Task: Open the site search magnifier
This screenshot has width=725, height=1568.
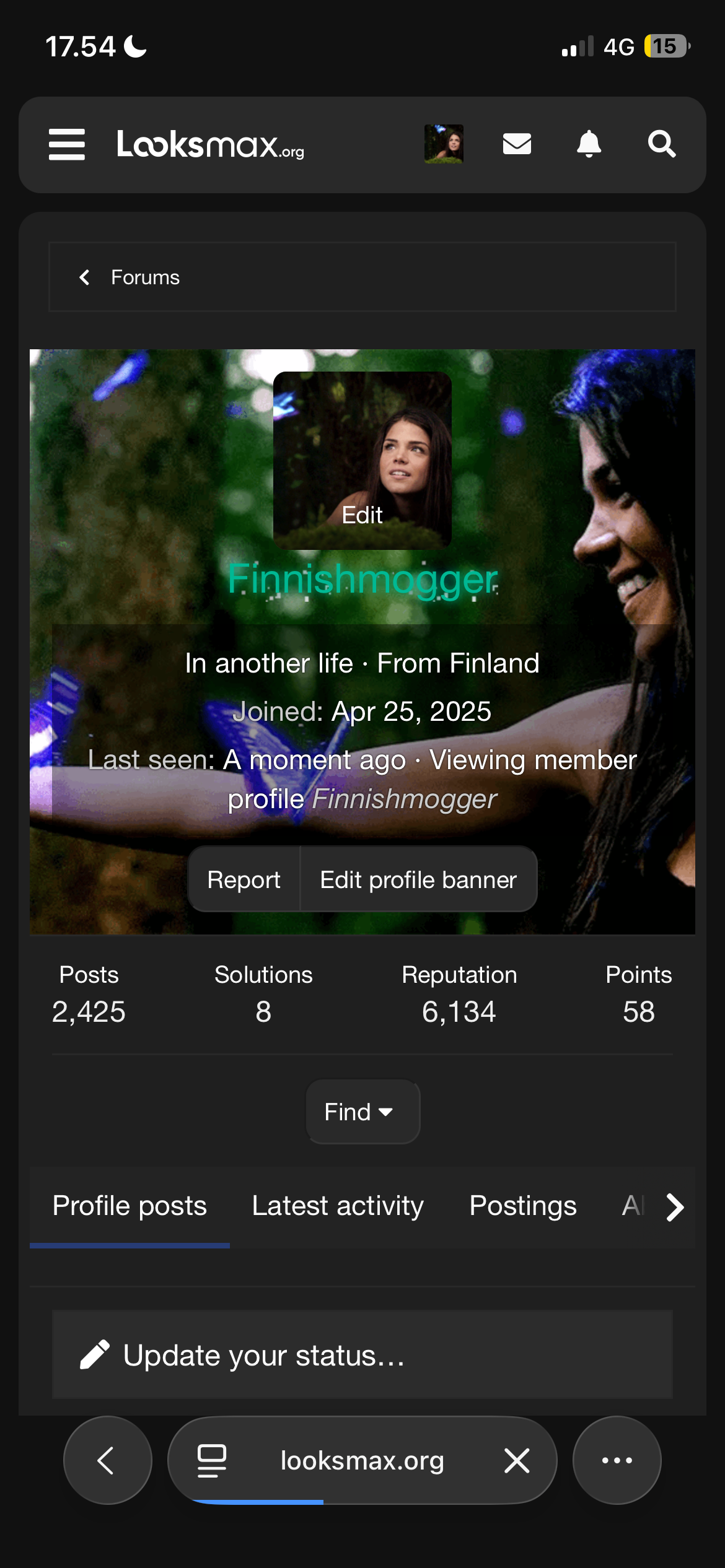Action: click(661, 144)
